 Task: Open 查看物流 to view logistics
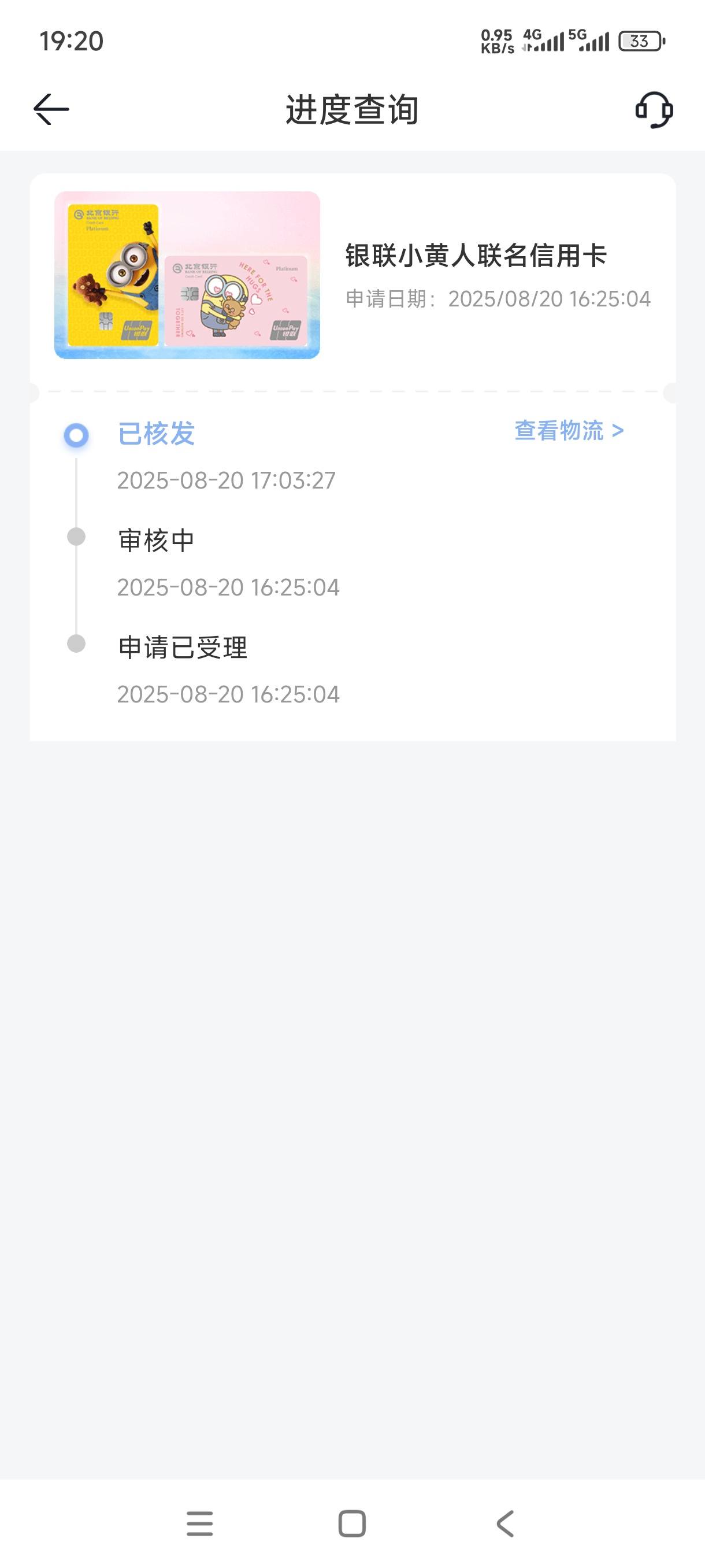569,431
